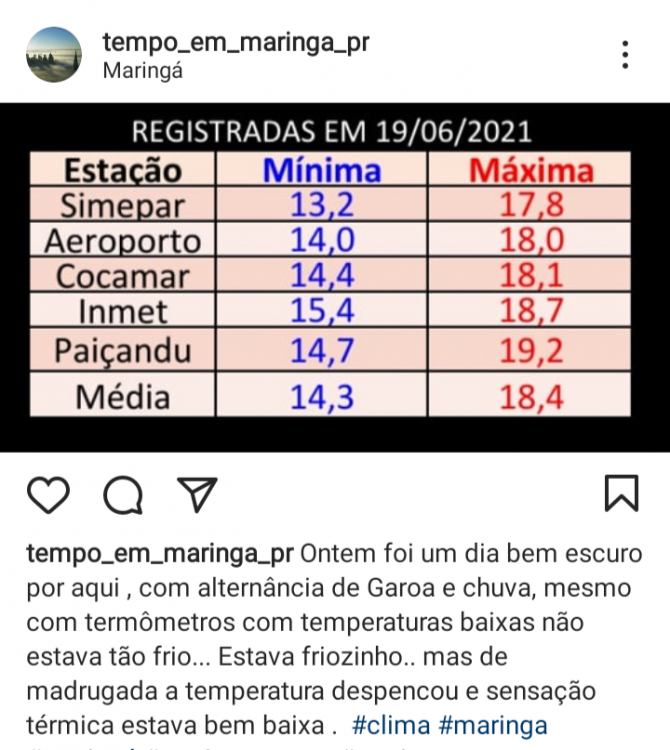Save this post with the bookmark

click(621, 494)
